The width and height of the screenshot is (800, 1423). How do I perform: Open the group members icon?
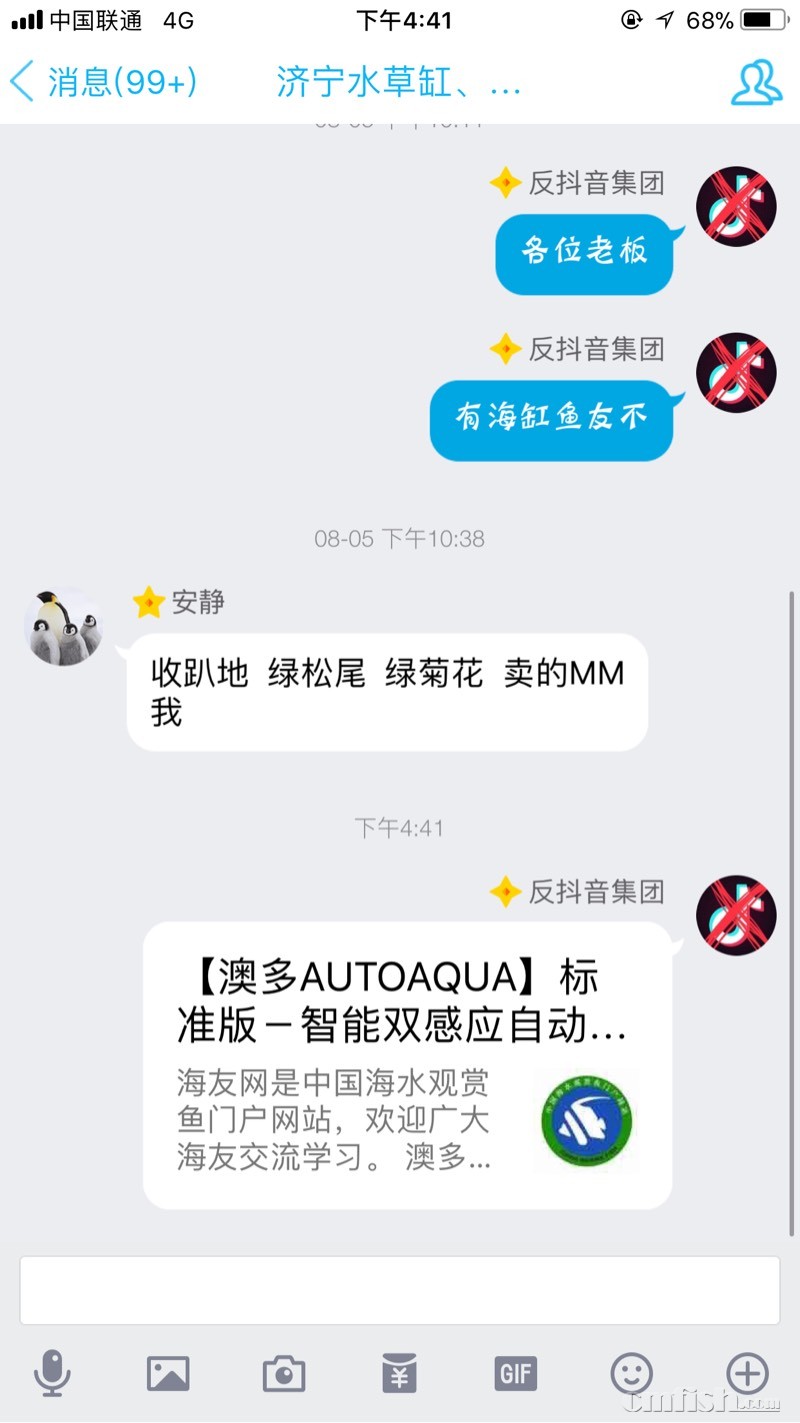pyautogui.click(x=756, y=82)
